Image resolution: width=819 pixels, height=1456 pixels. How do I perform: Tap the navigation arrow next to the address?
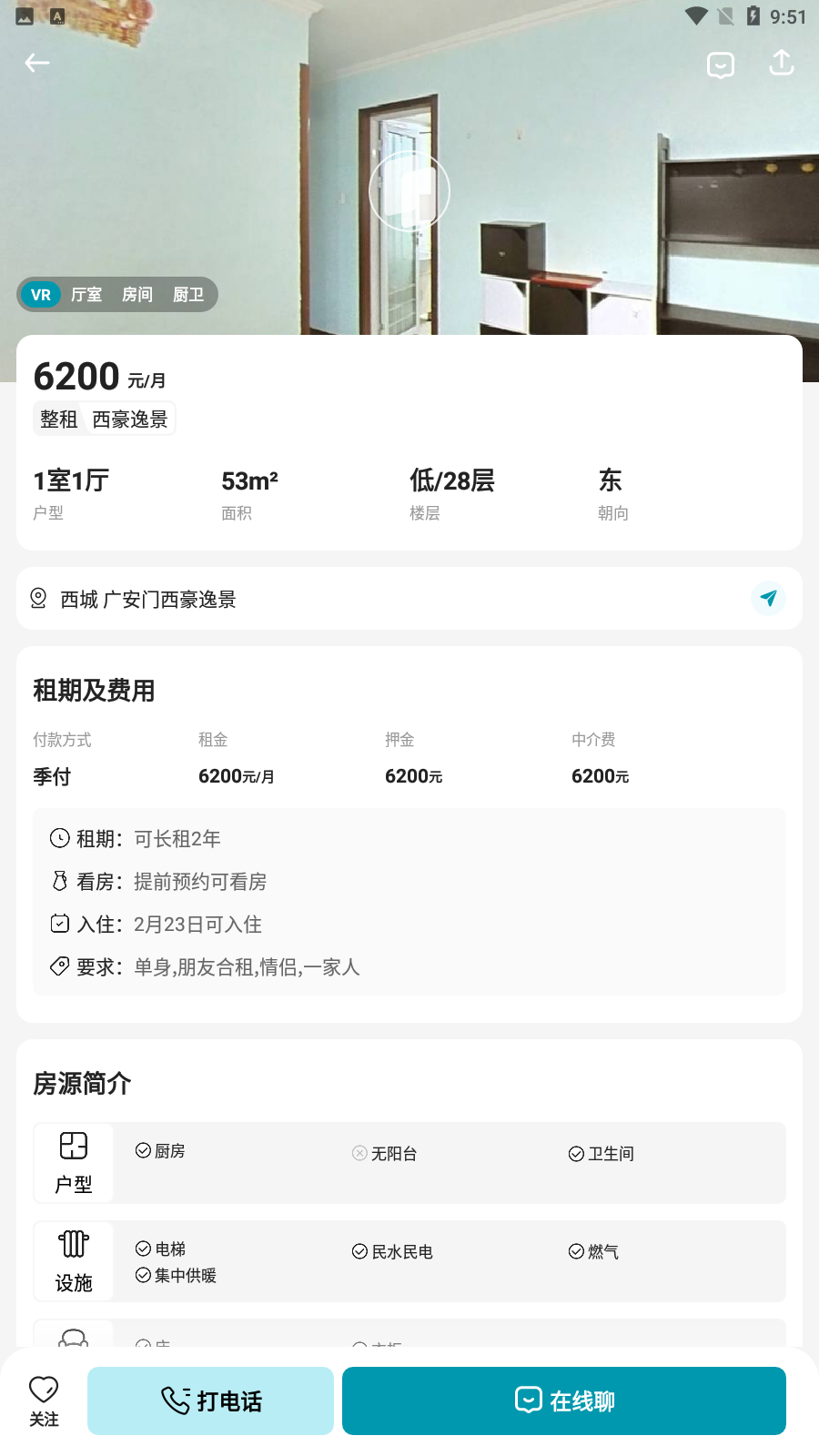(769, 598)
